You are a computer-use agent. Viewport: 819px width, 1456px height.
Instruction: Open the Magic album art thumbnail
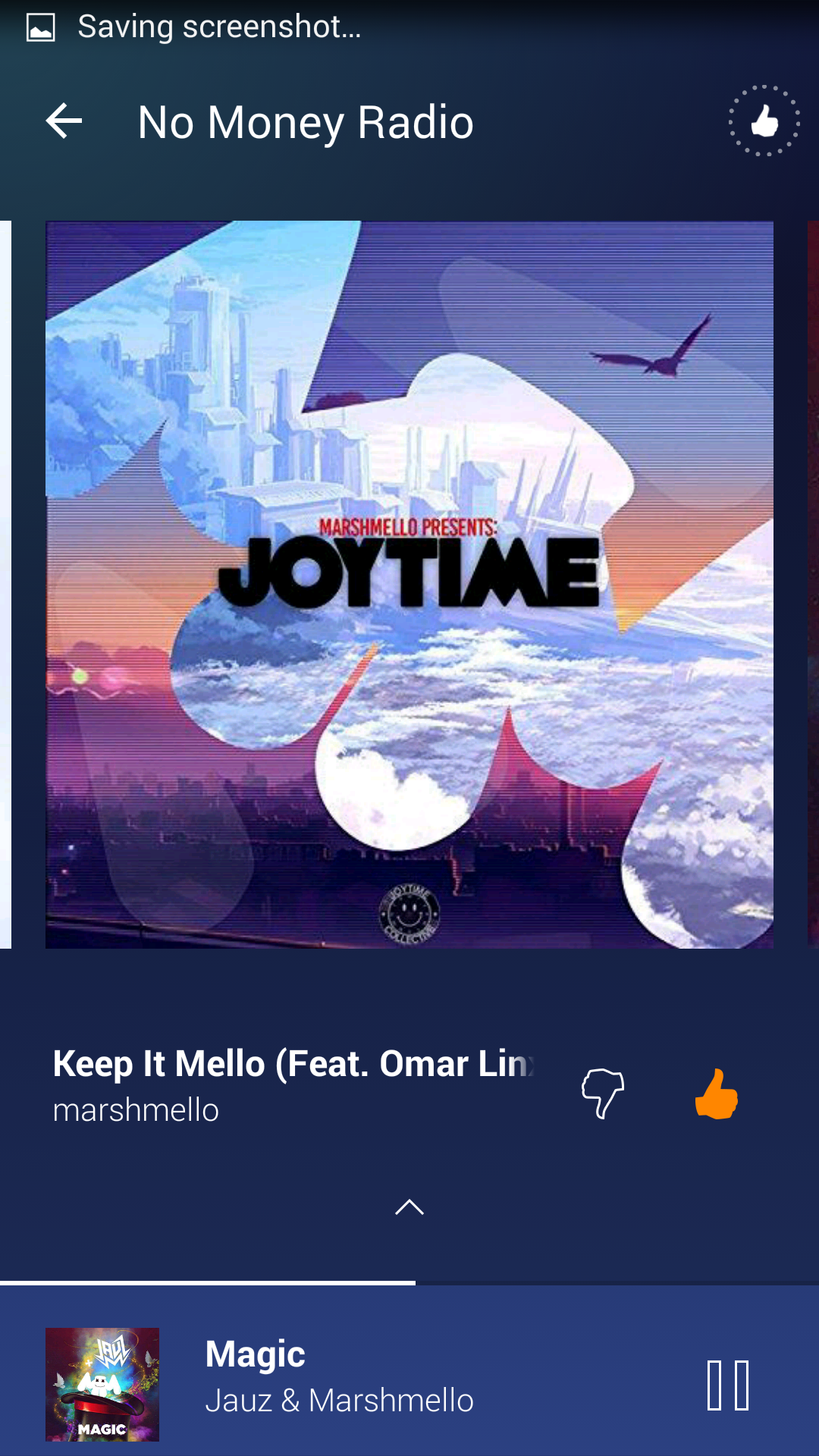[102, 1384]
